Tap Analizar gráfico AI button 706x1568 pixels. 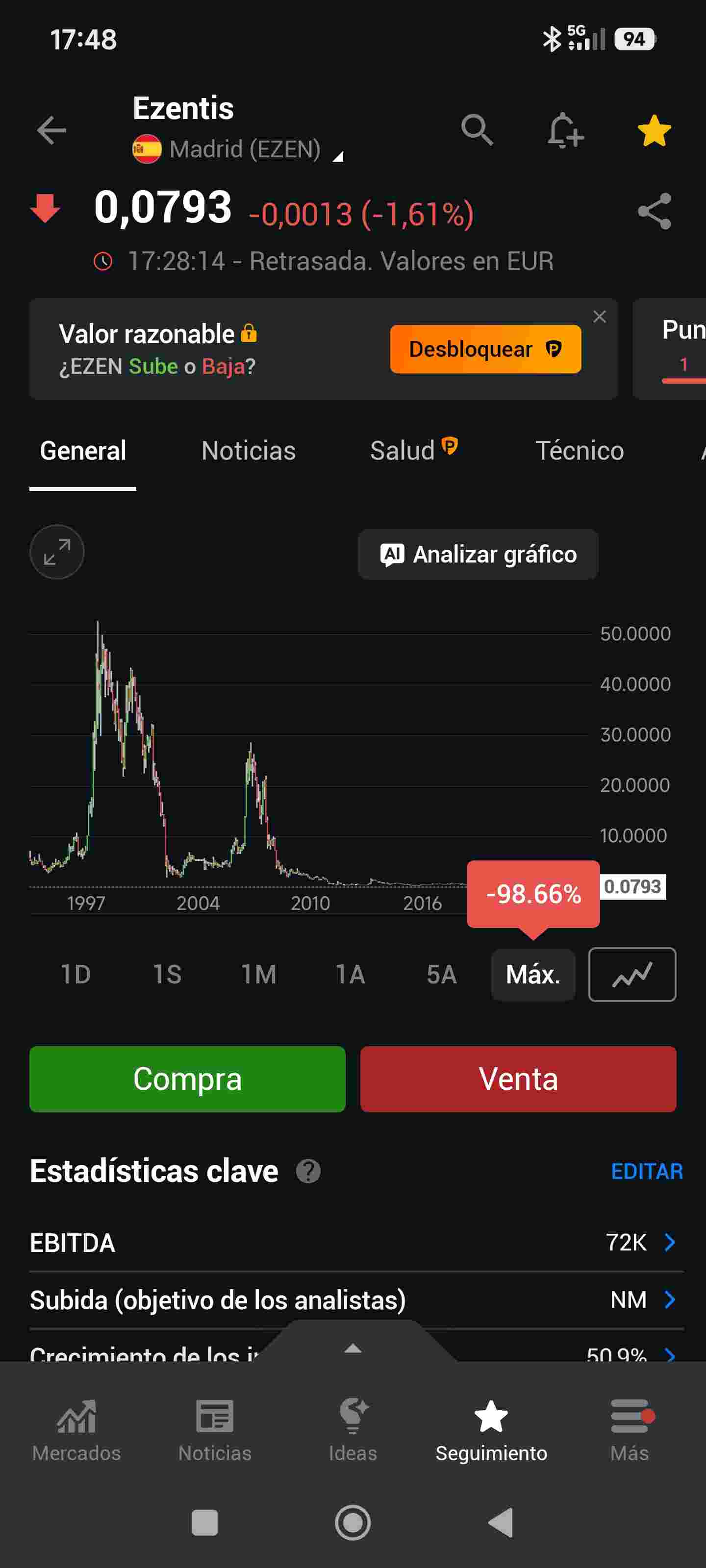click(478, 555)
